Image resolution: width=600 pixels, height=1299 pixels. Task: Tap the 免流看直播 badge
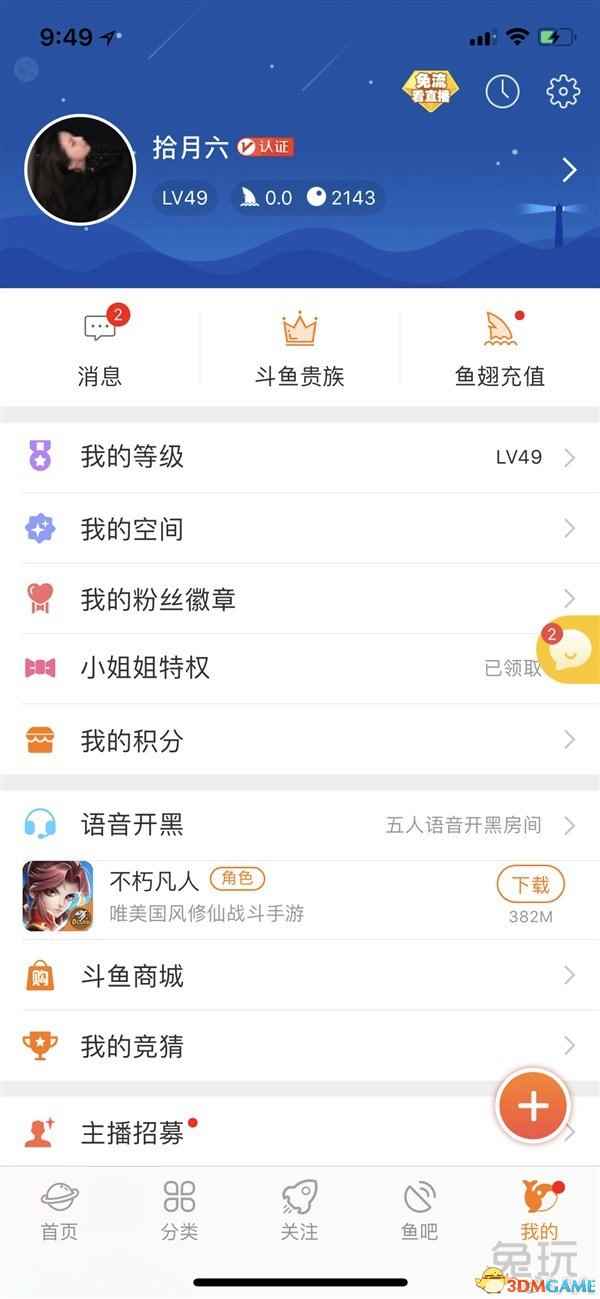430,91
